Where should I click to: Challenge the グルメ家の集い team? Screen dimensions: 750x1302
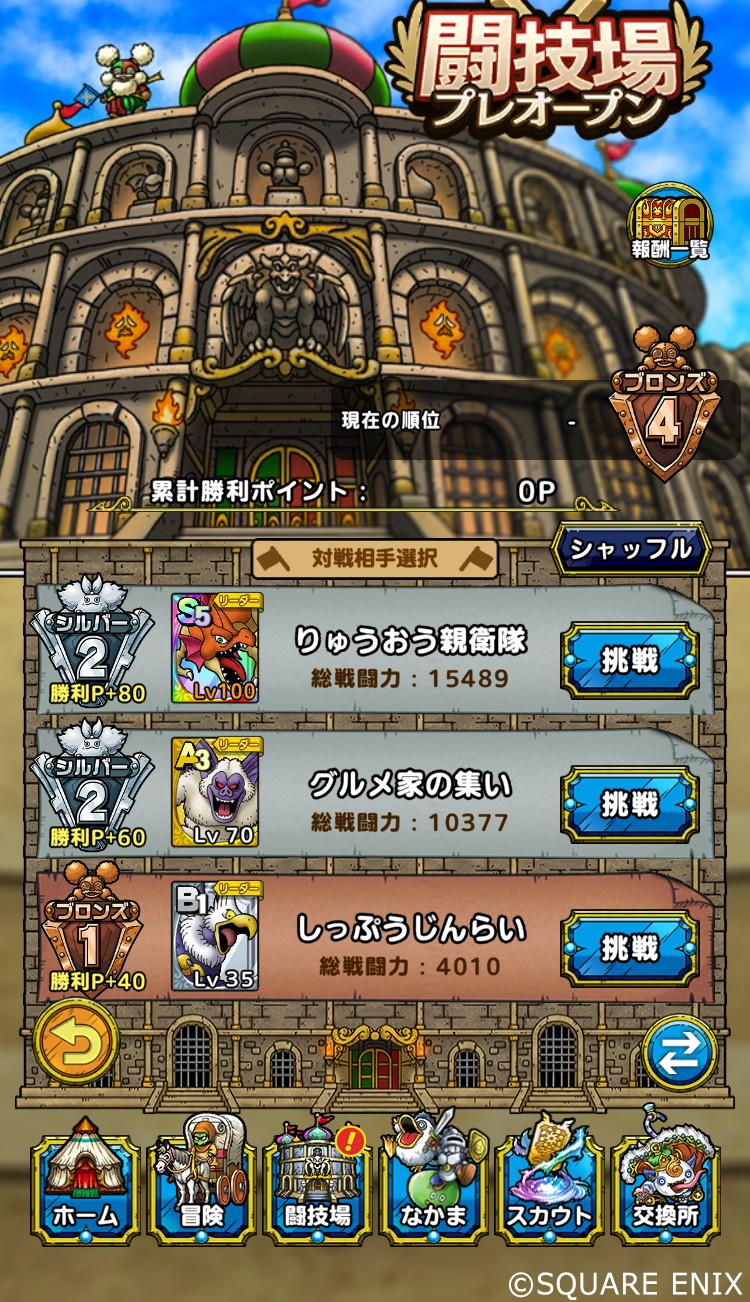630,804
